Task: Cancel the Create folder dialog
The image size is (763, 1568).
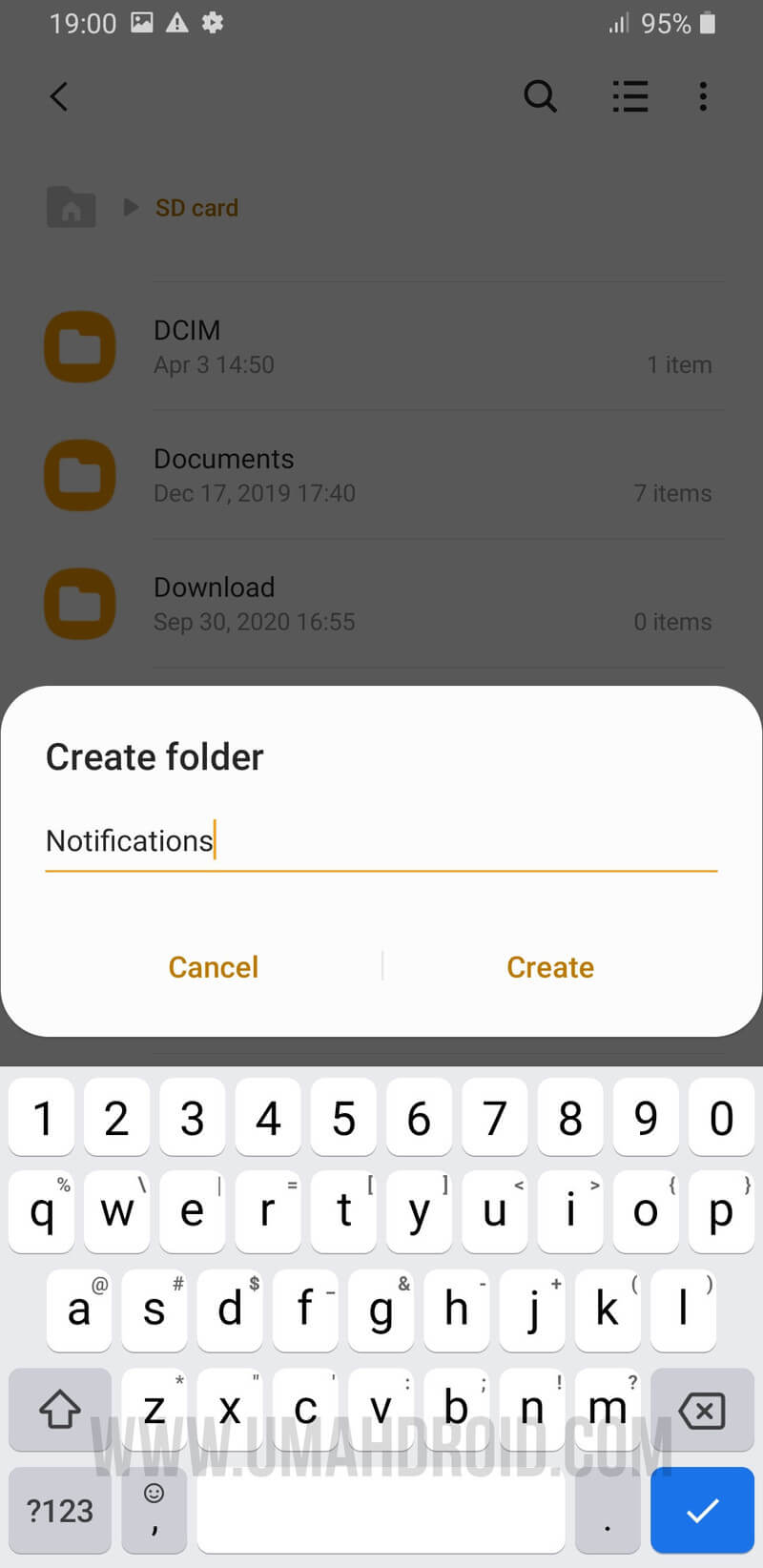Action: [214, 967]
